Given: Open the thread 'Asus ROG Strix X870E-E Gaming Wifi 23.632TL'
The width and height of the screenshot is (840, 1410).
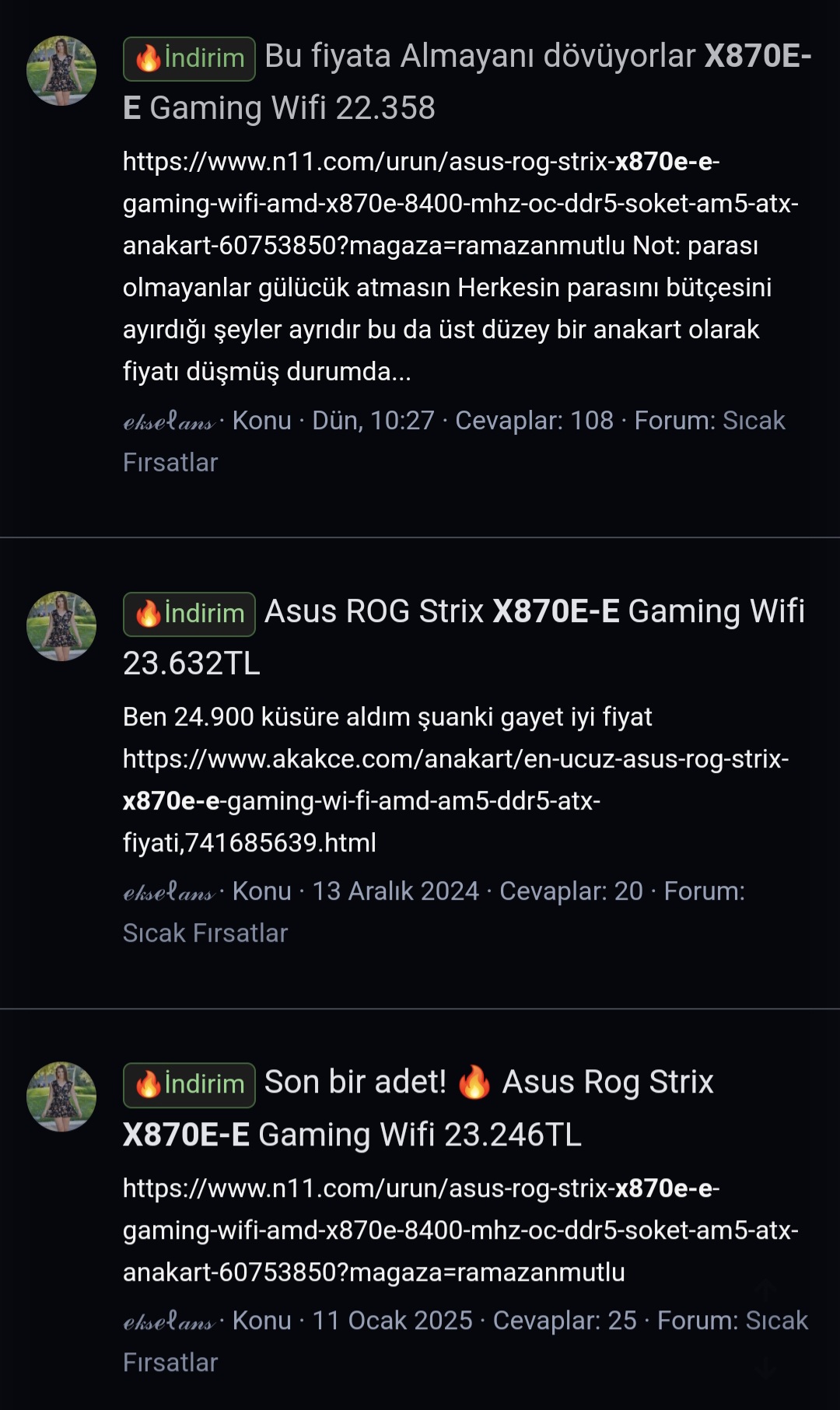Looking at the screenshot, I should [x=534, y=613].
